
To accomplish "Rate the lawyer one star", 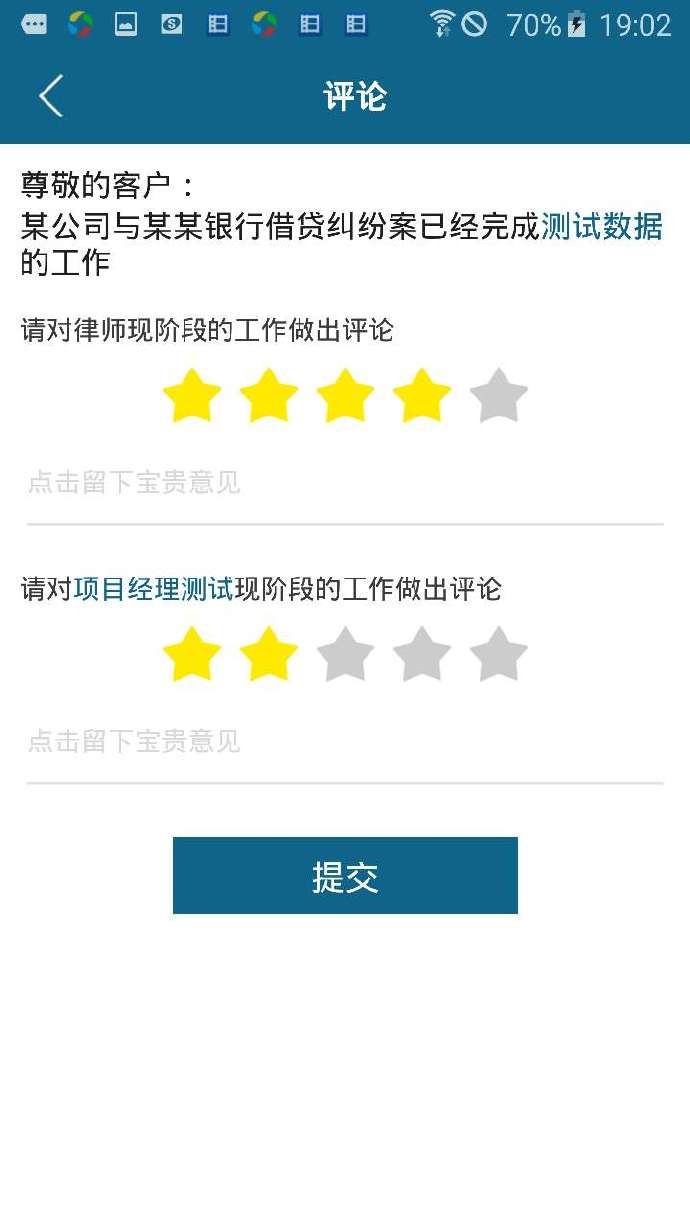I will tap(191, 396).
